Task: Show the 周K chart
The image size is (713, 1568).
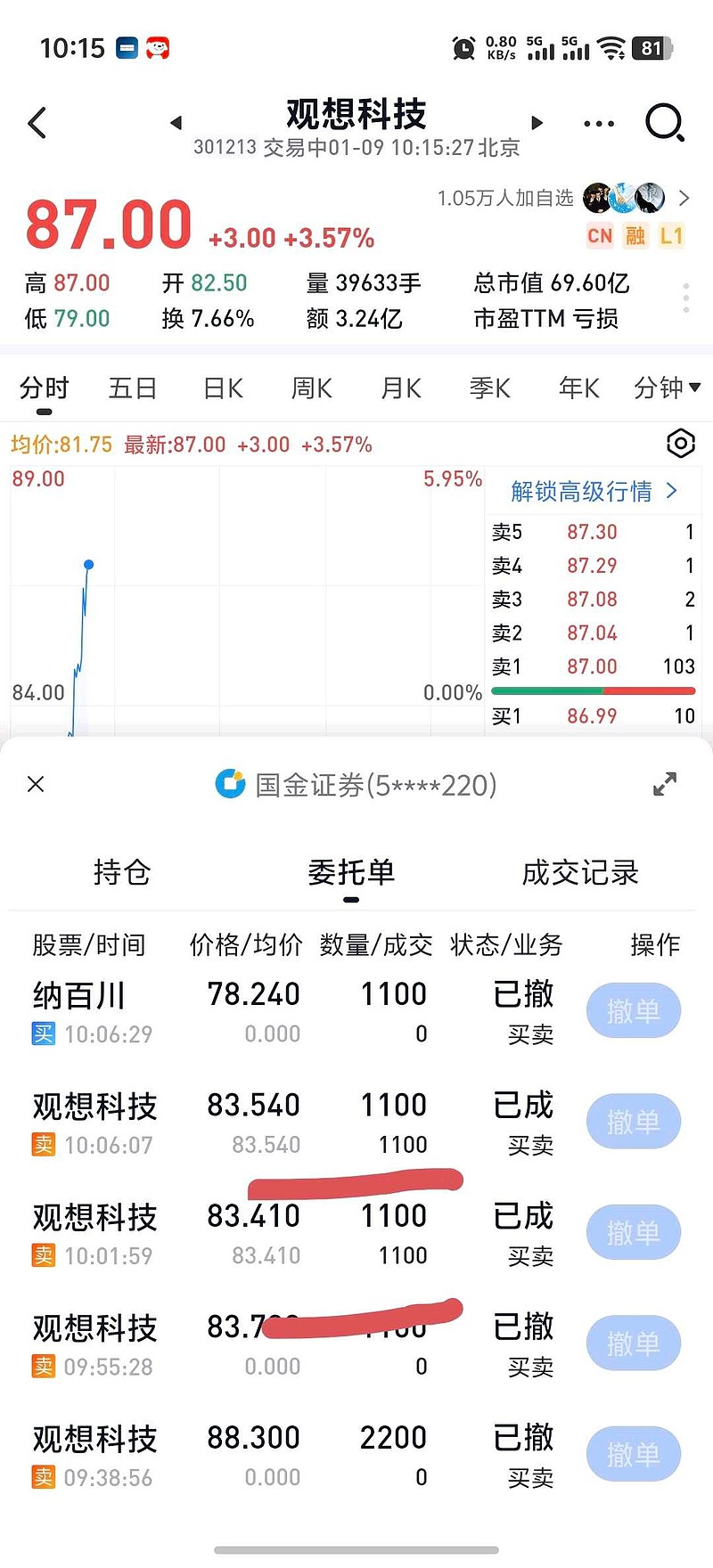Action: [x=312, y=388]
